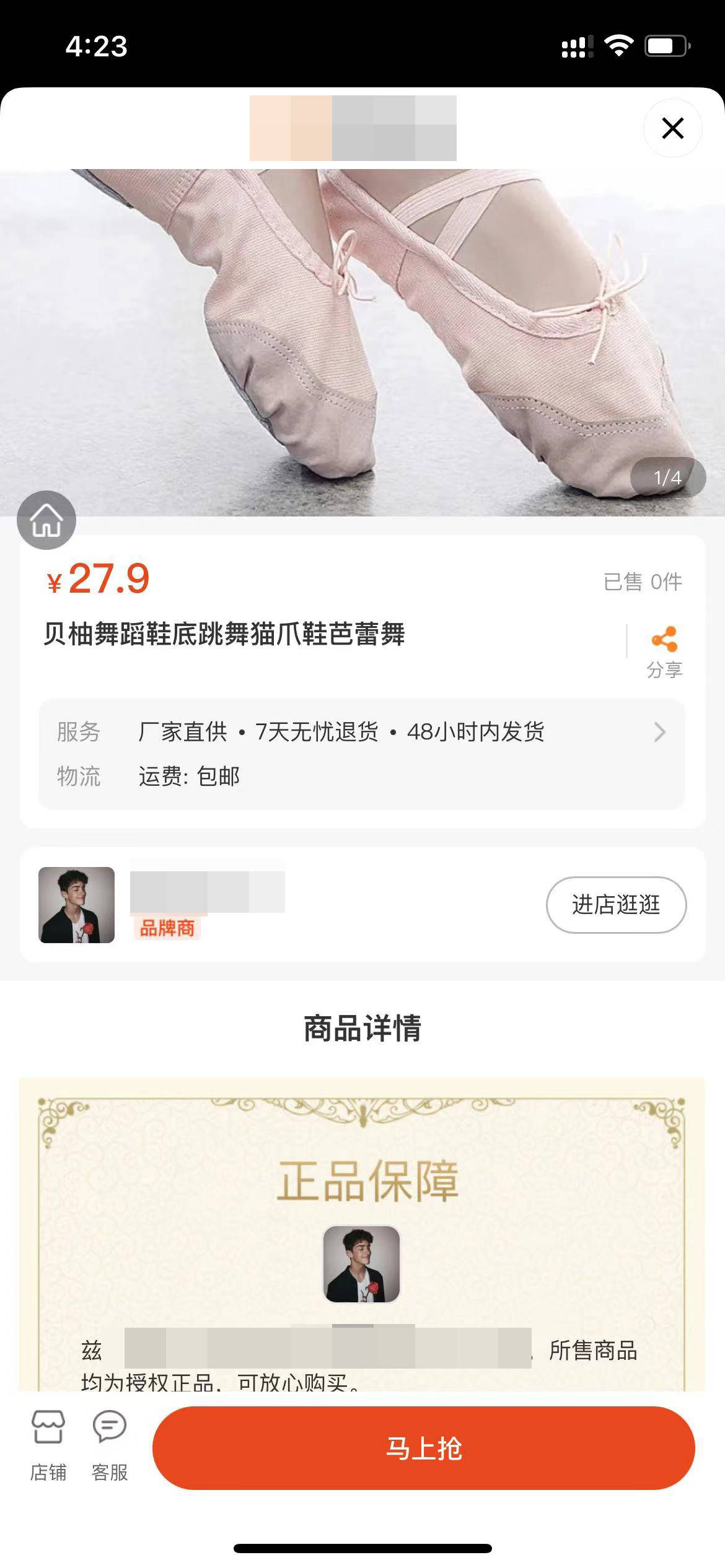Close the product detail sheet
Viewport: 725px width, 1568px height.
672,128
